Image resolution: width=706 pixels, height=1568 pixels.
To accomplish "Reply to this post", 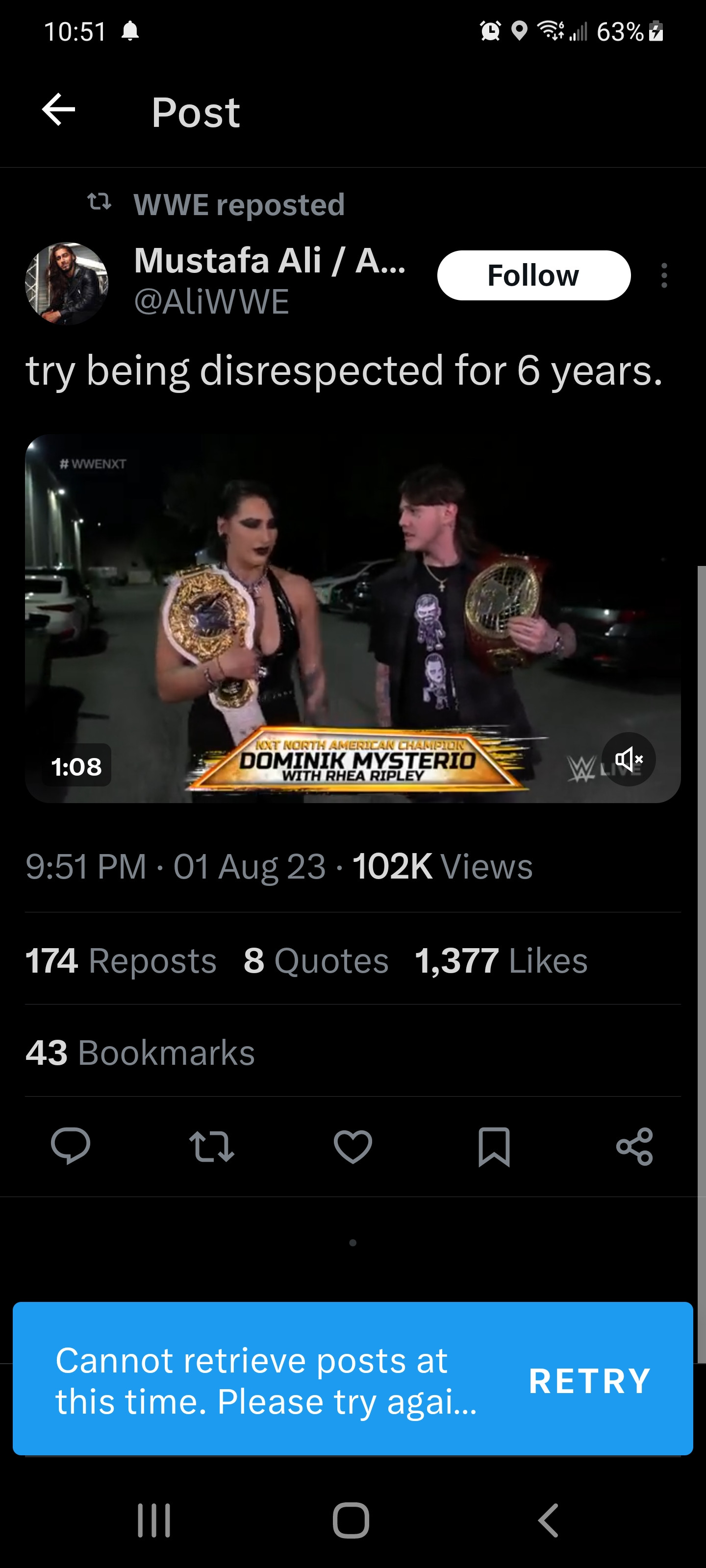I will [x=71, y=1146].
